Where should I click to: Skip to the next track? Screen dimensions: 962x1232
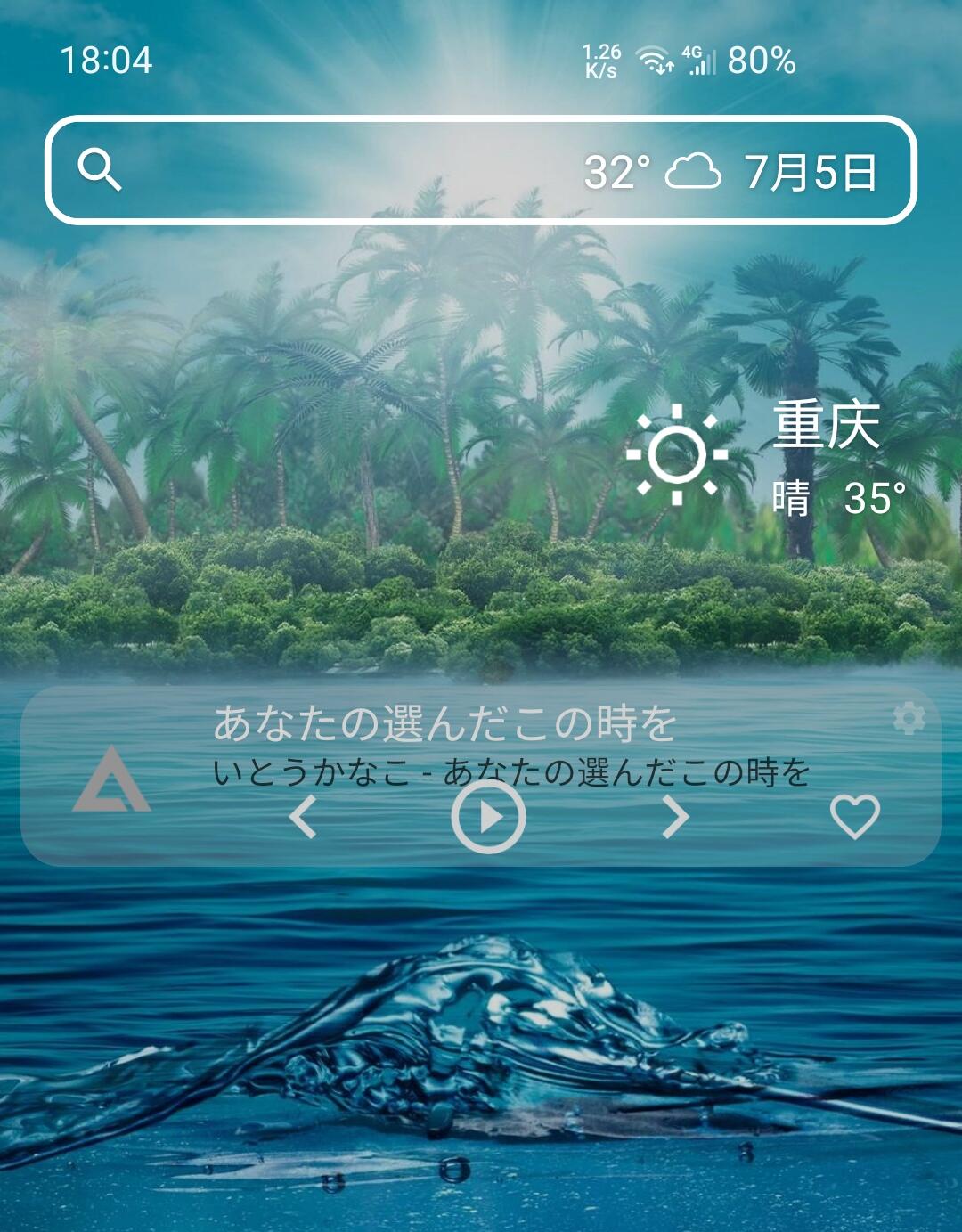coord(676,817)
